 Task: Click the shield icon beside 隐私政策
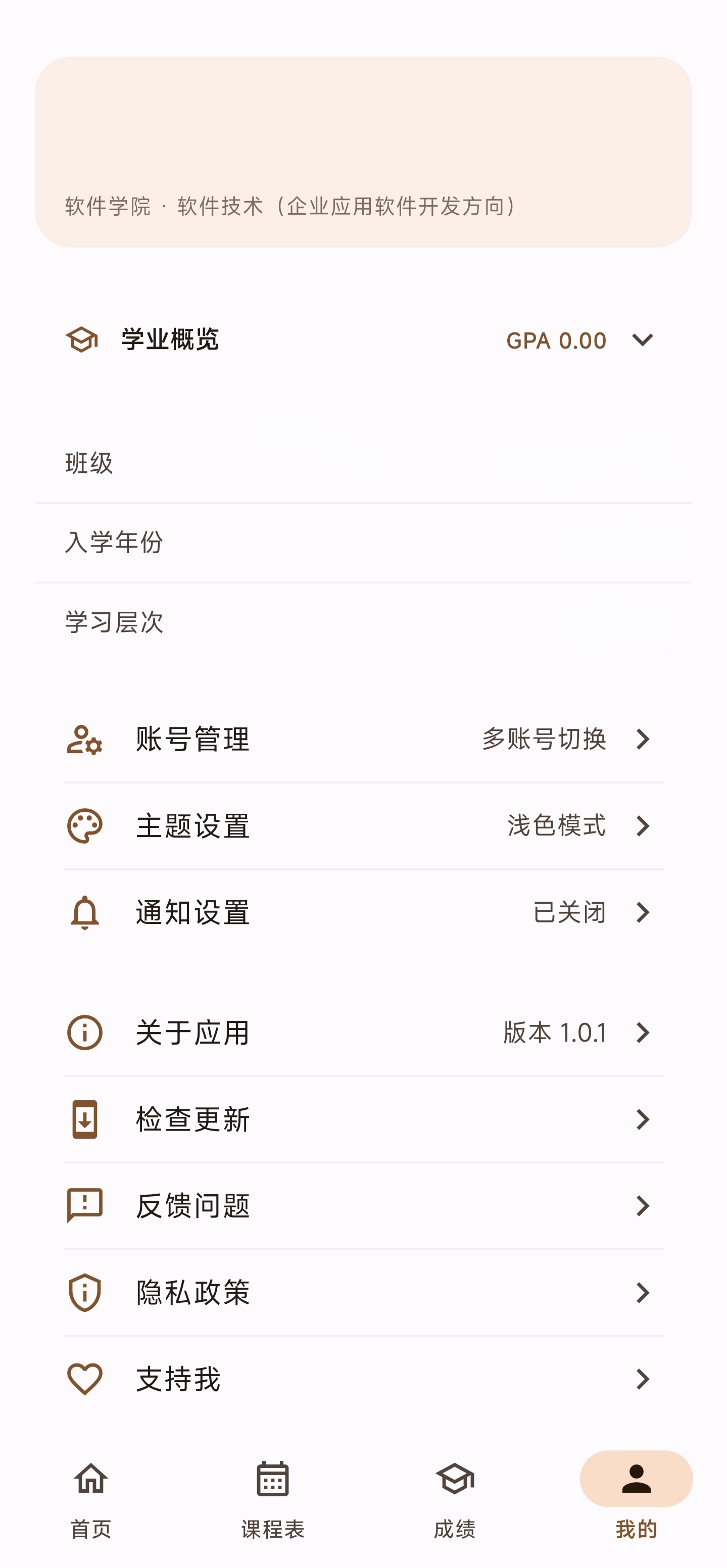pyautogui.click(x=83, y=1292)
